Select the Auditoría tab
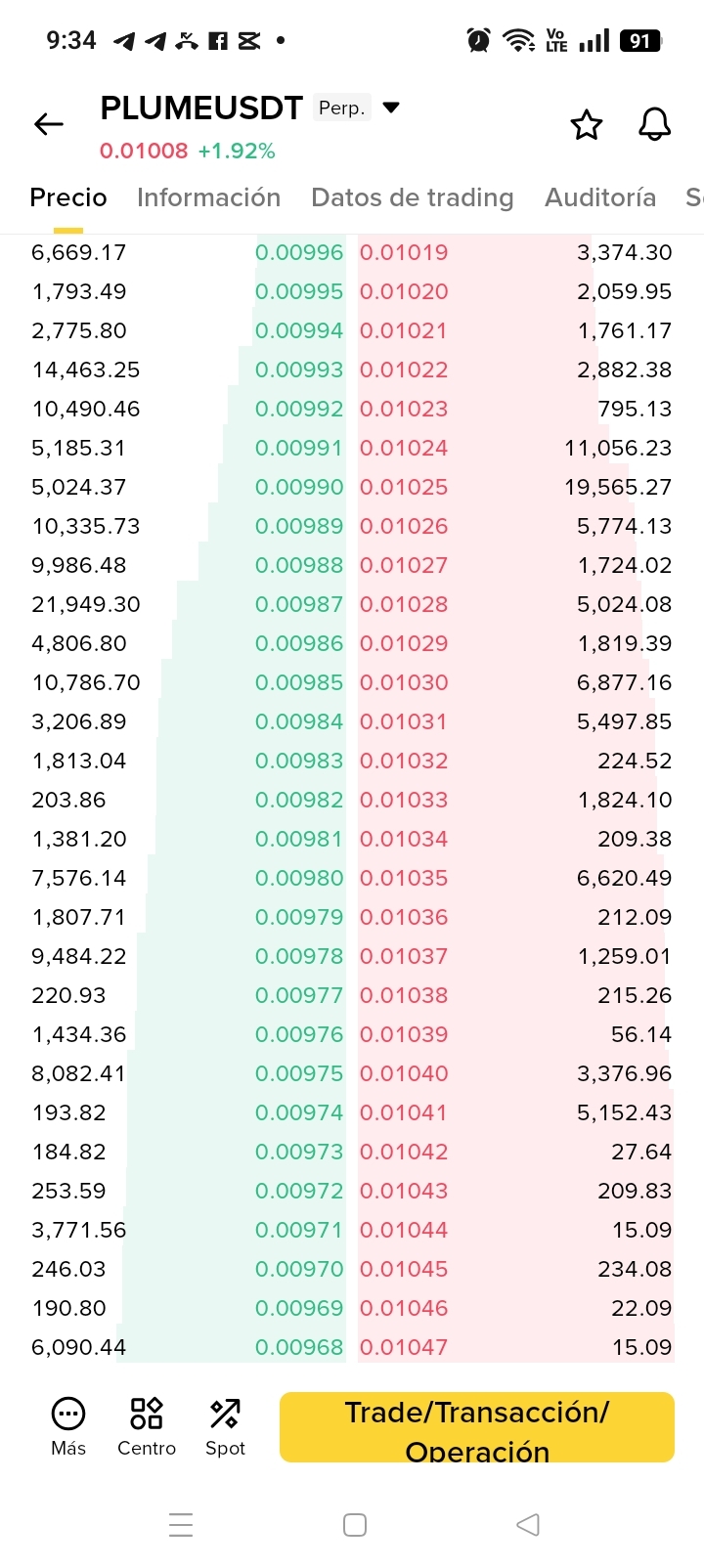 (599, 197)
